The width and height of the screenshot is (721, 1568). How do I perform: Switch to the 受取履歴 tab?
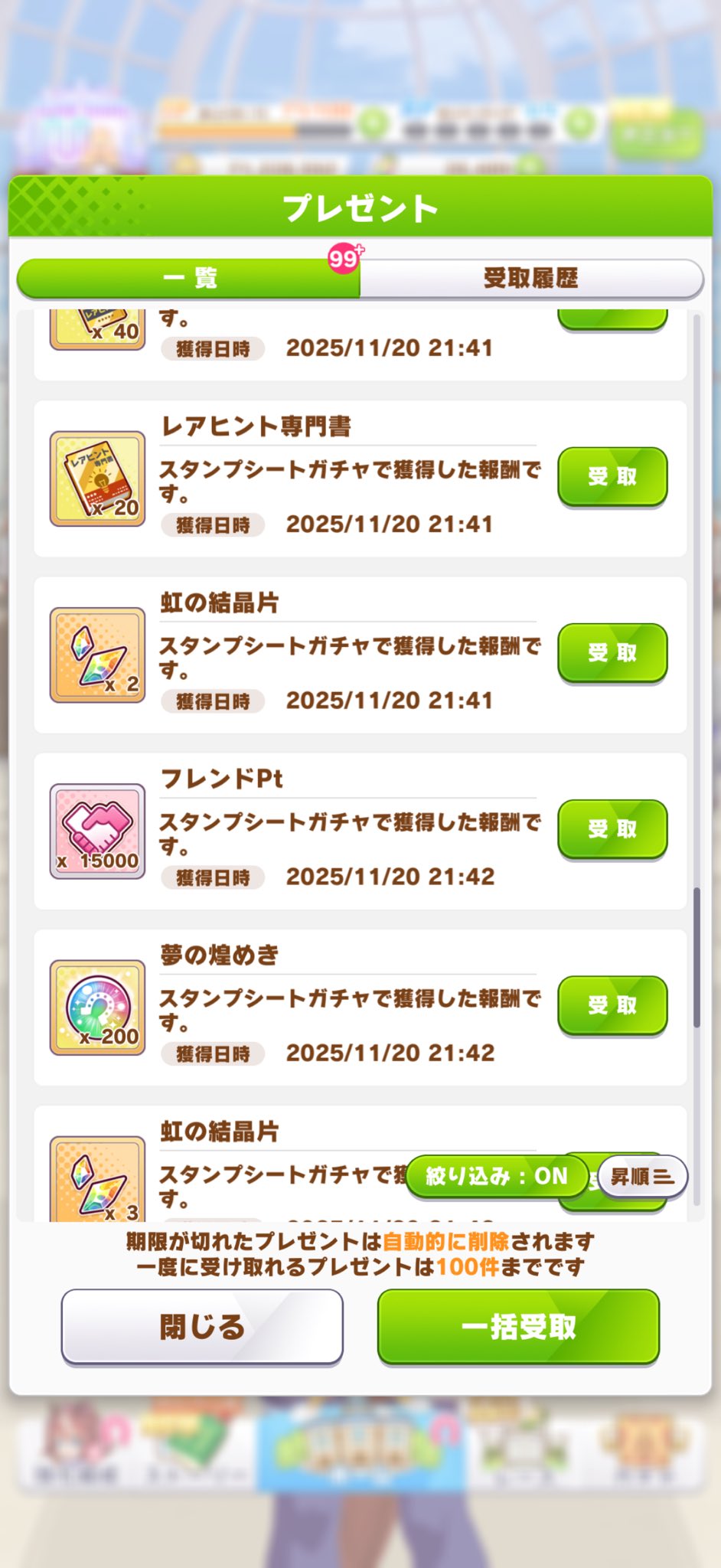[530, 278]
